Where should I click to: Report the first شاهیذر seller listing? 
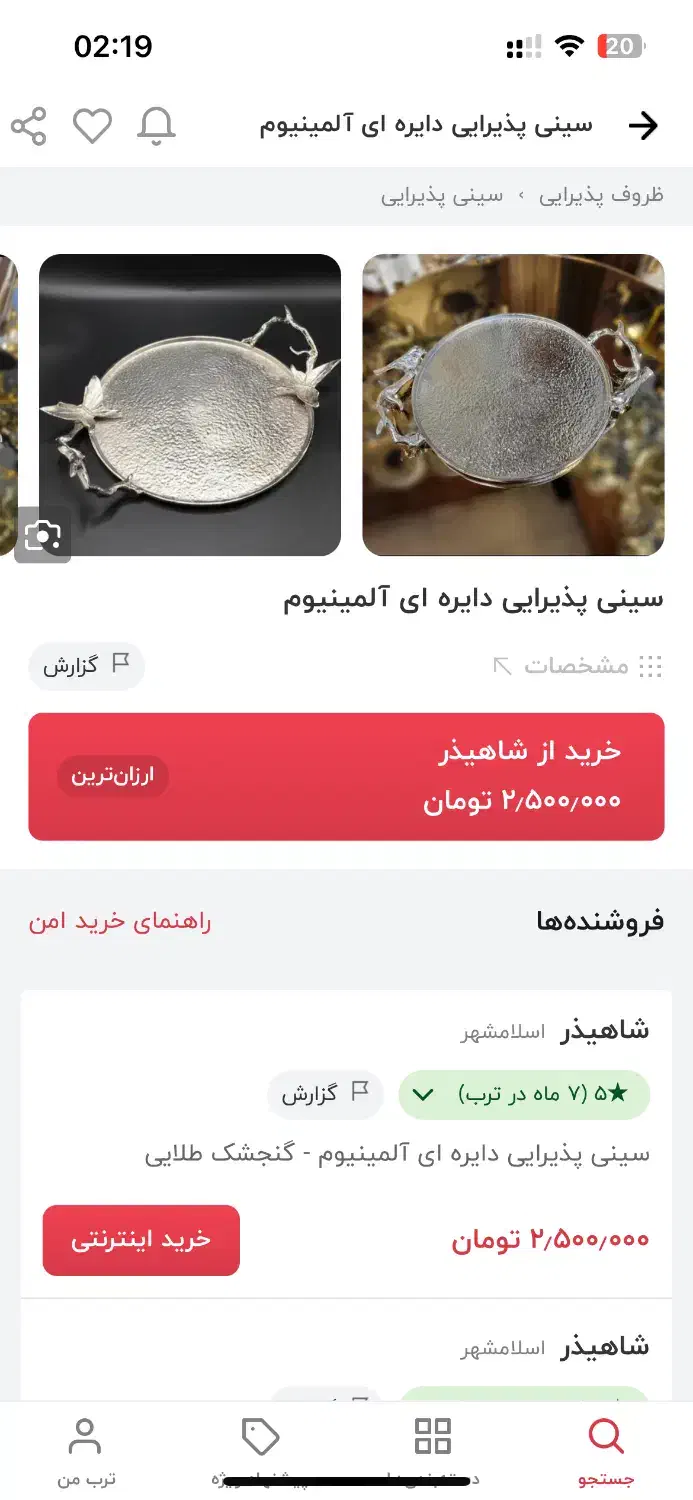tap(325, 1094)
